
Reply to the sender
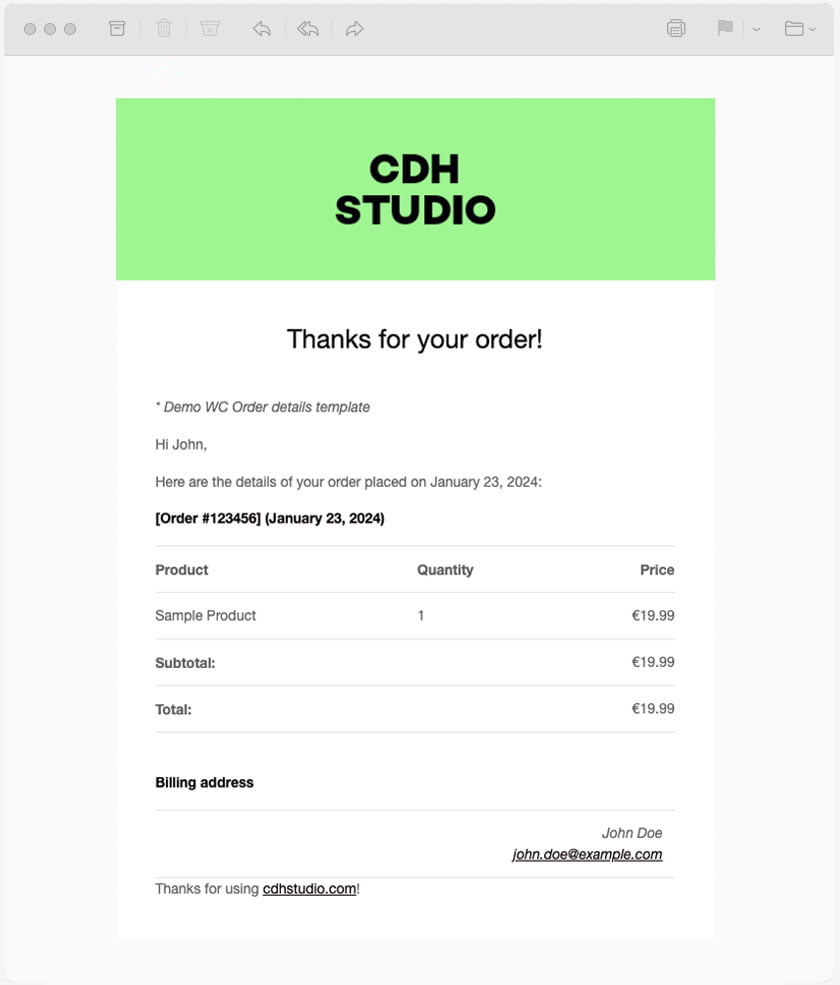coord(262,29)
